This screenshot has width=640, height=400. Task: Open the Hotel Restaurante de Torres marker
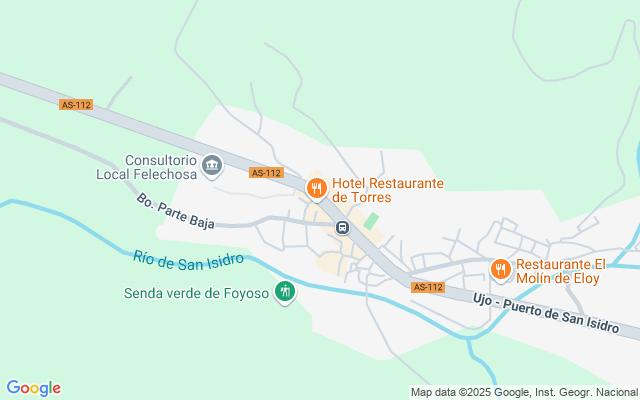(x=317, y=187)
